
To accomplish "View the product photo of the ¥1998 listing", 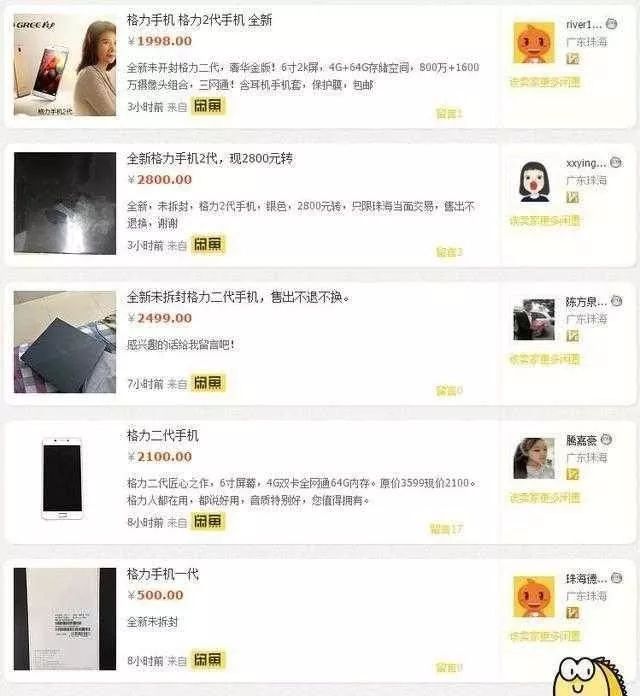I will [x=64, y=65].
